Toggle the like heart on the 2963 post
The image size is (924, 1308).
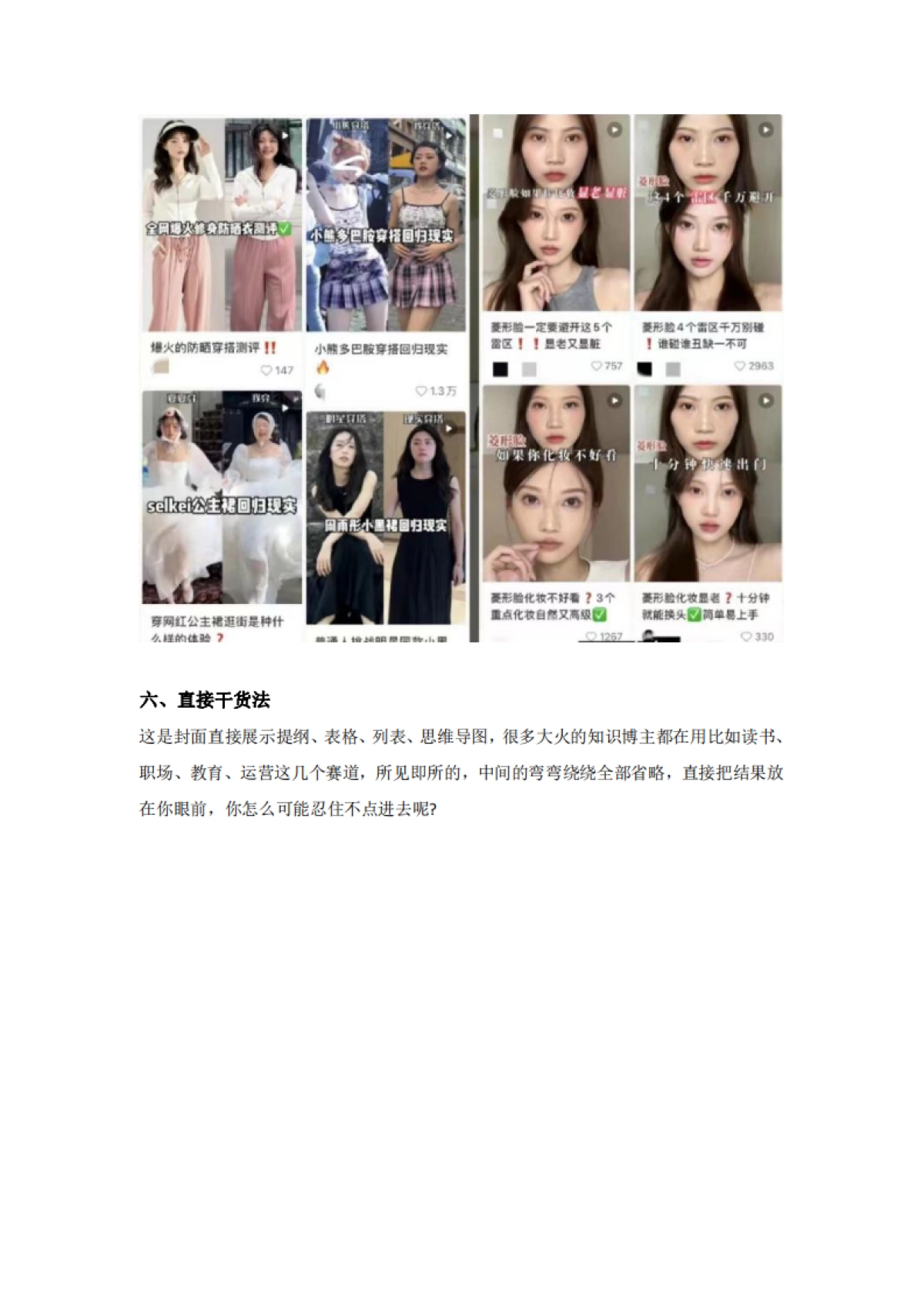coord(739,366)
